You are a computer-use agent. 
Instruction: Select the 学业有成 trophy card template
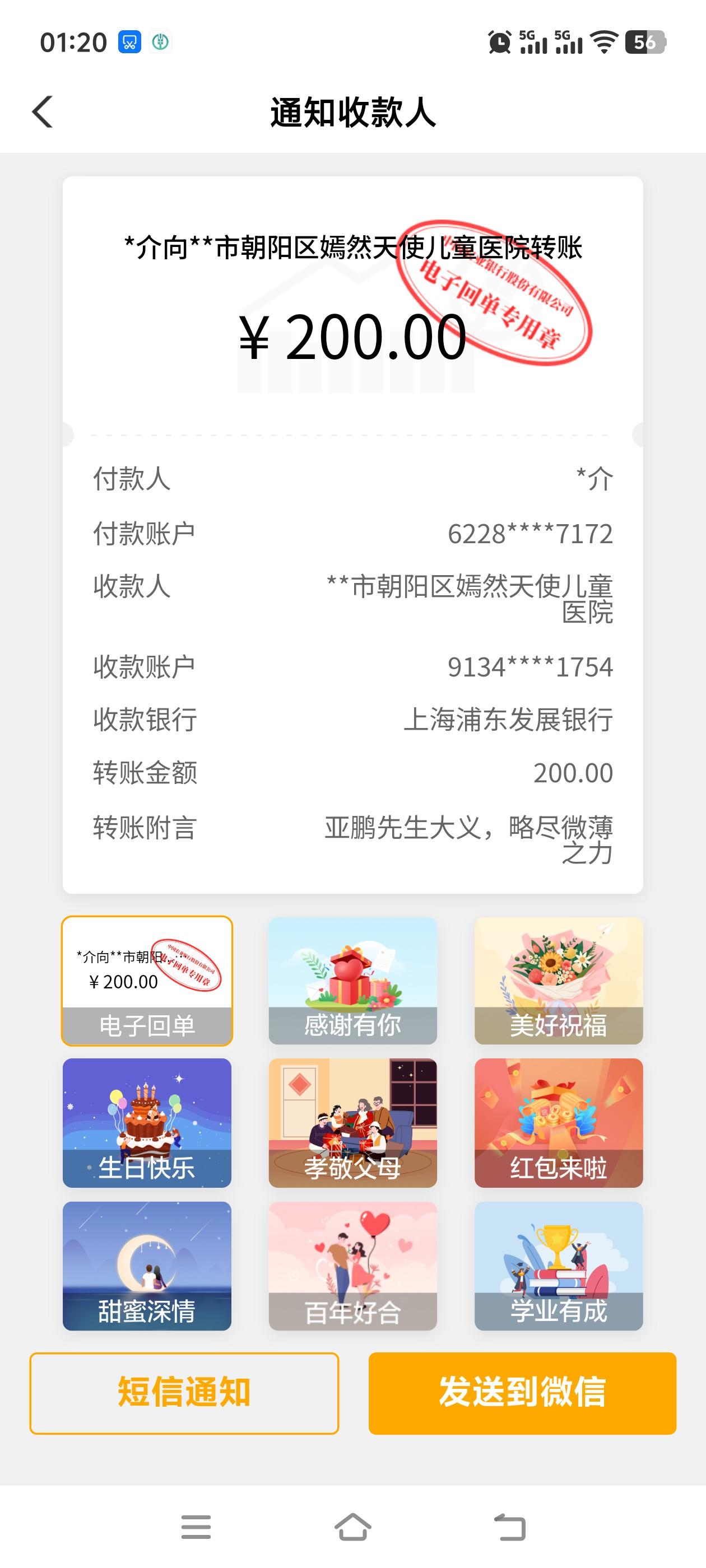click(558, 1268)
